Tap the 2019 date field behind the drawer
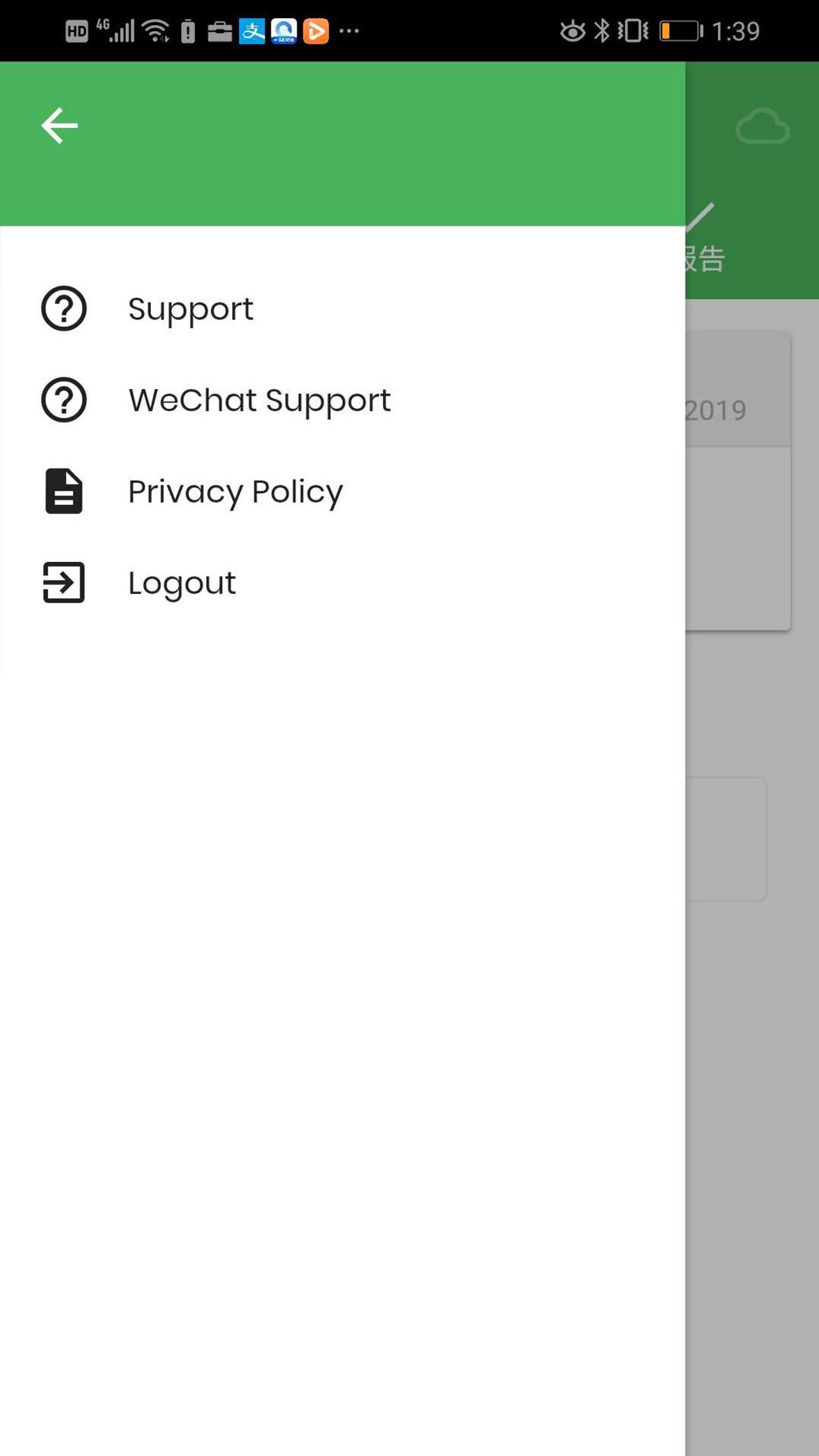Viewport: 819px width, 1456px height. coord(718,410)
